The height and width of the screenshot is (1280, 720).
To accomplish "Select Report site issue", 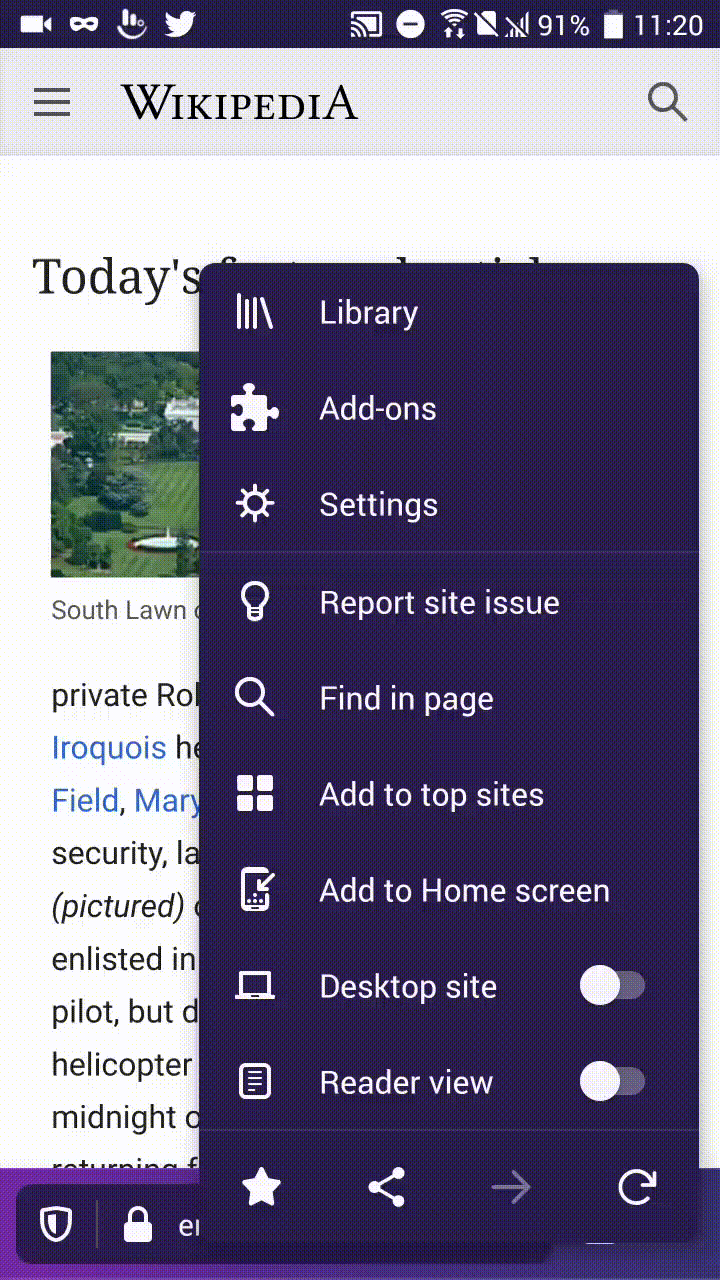I will 438,603.
